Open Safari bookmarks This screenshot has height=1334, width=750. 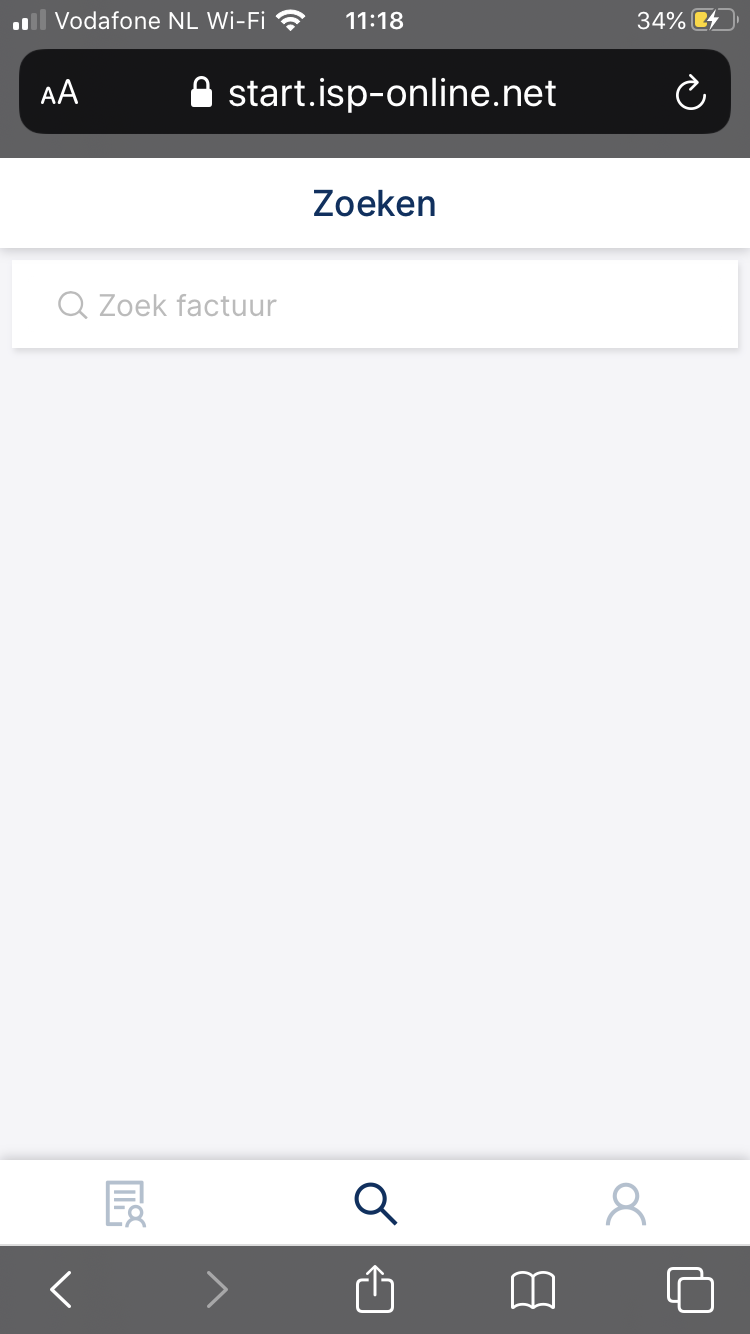coord(533,1289)
